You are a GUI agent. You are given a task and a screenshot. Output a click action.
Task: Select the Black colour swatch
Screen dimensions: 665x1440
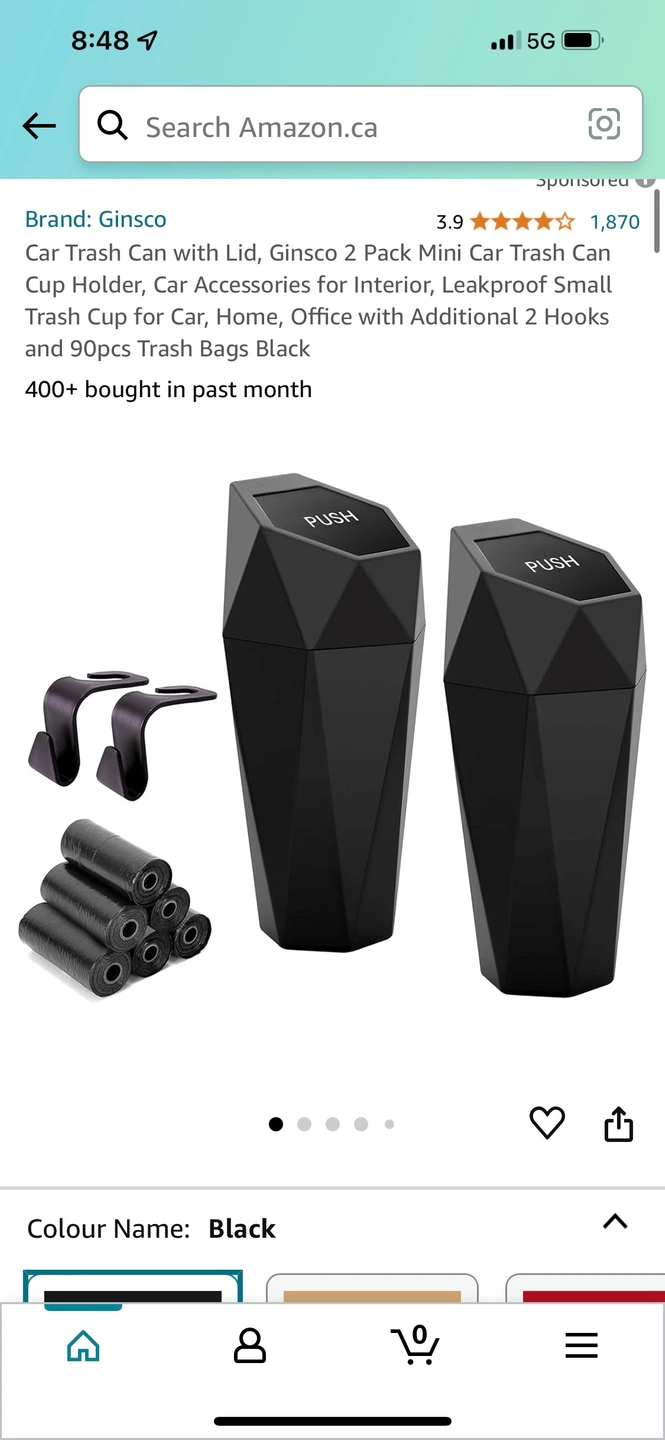[x=132, y=1288]
